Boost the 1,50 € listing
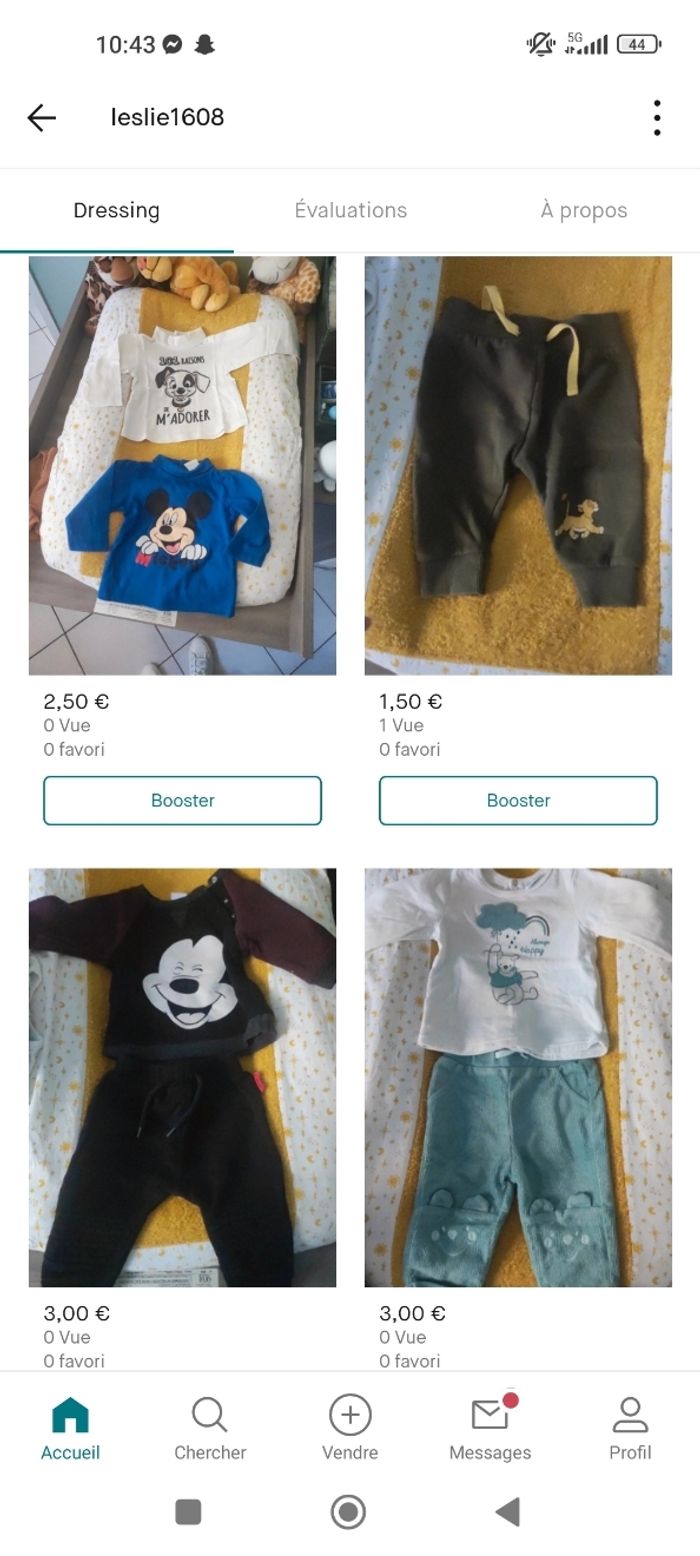Viewport: 700px width, 1556px height. click(x=518, y=800)
